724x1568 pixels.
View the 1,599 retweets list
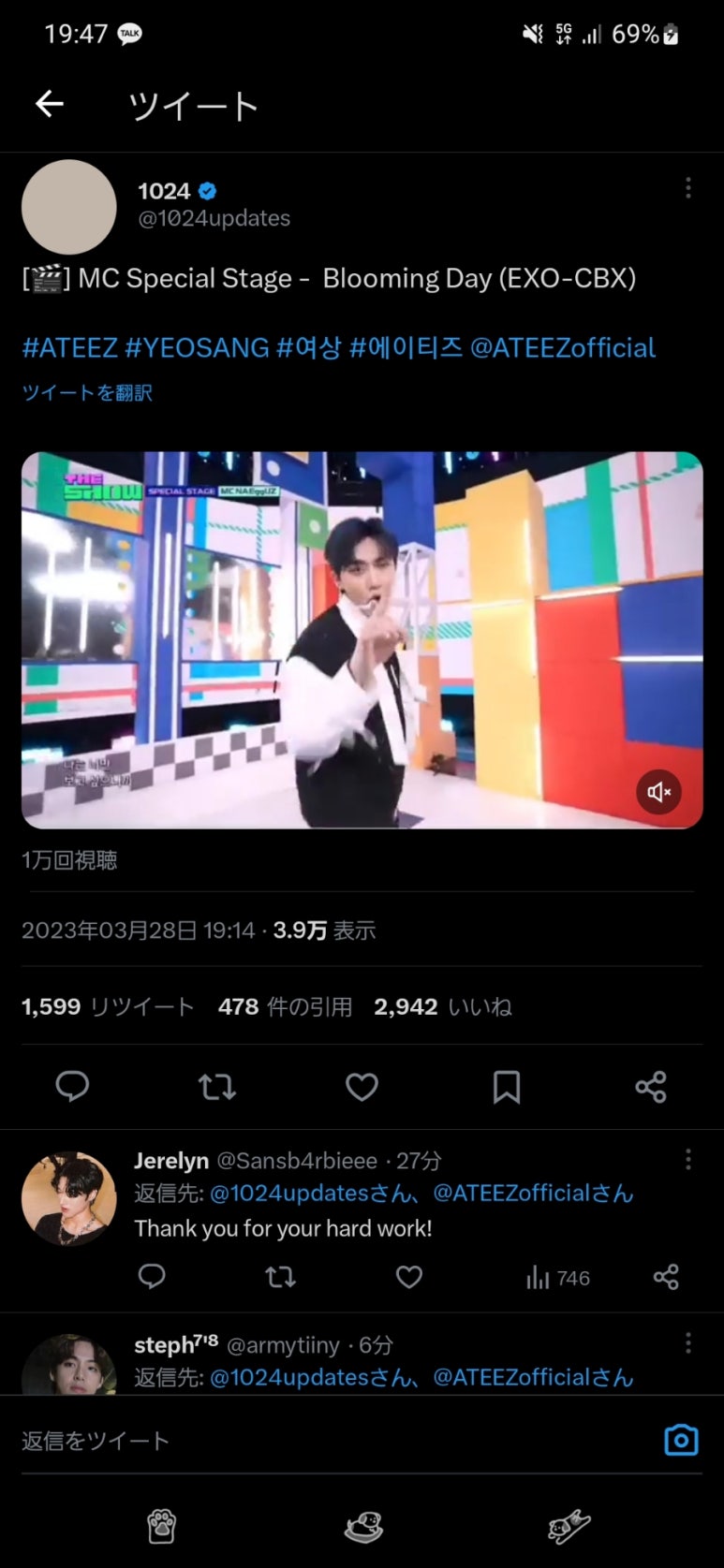(108, 1007)
